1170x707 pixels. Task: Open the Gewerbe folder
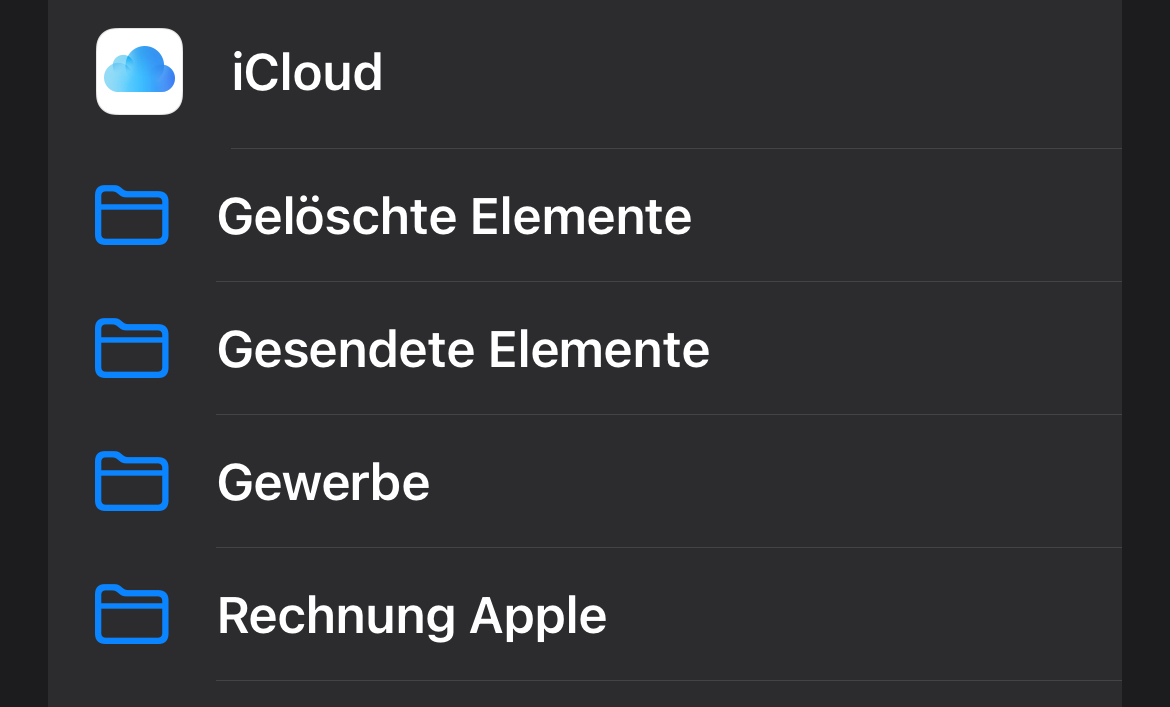(x=323, y=482)
